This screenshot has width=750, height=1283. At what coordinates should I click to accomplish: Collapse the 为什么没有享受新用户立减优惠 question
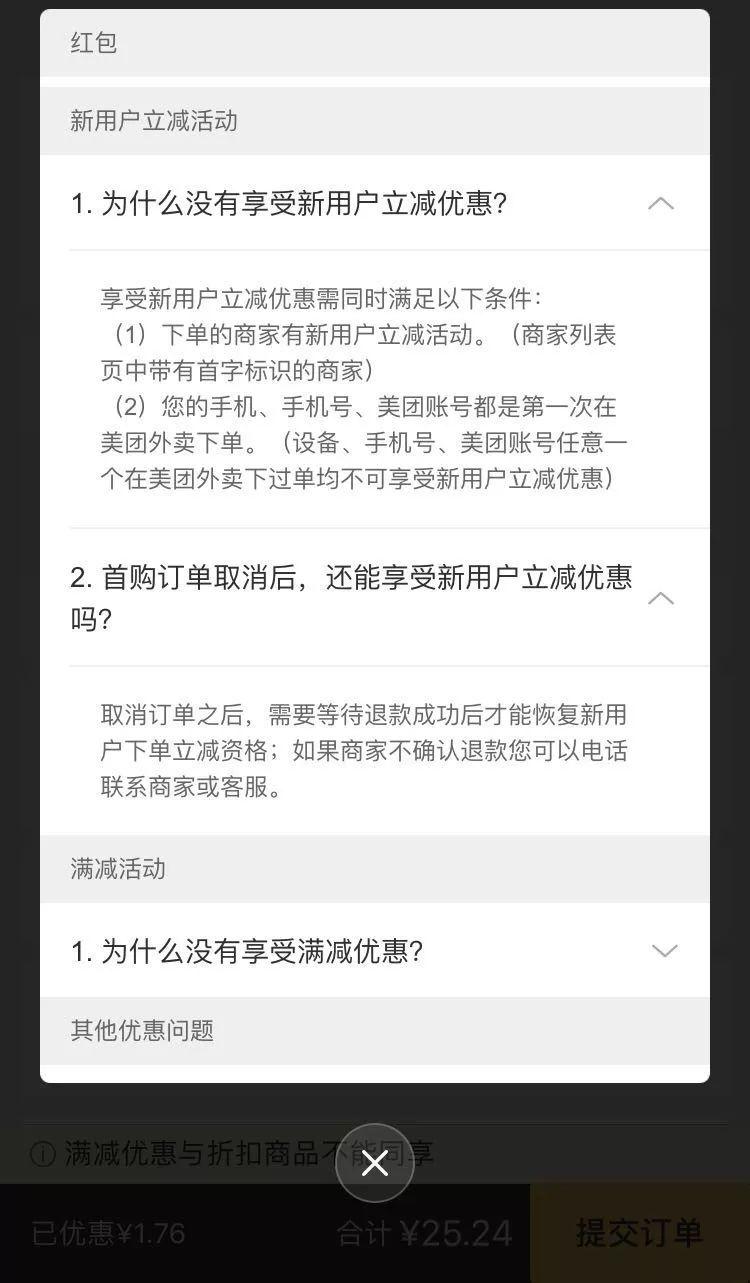661,204
